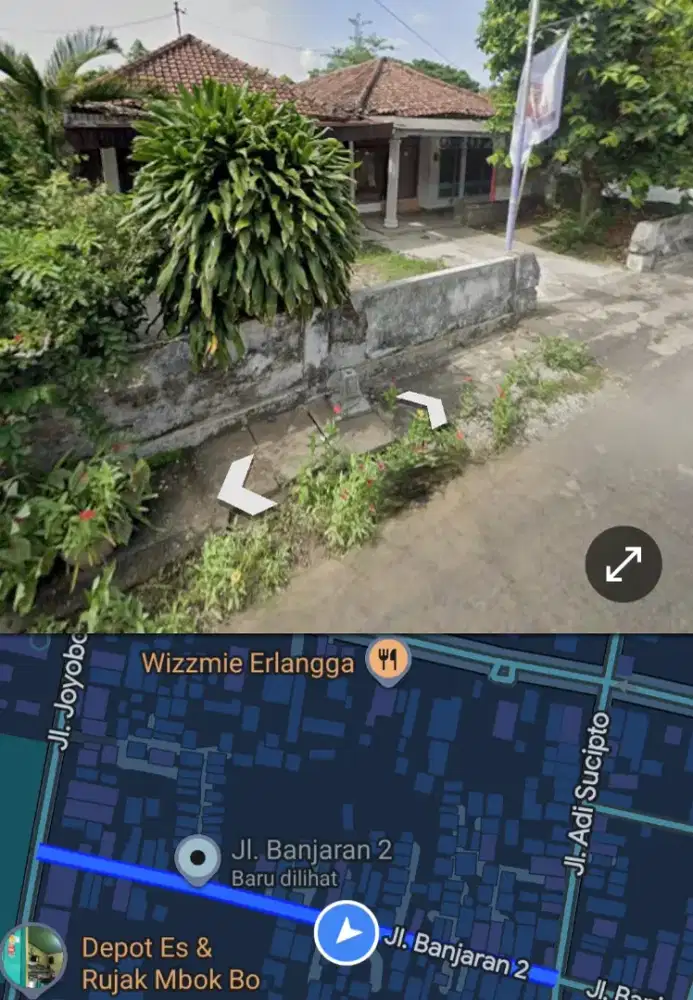Image resolution: width=693 pixels, height=1000 pixels.
Task: Tap the blue Street View position marker
Action: tap(346, 933)
